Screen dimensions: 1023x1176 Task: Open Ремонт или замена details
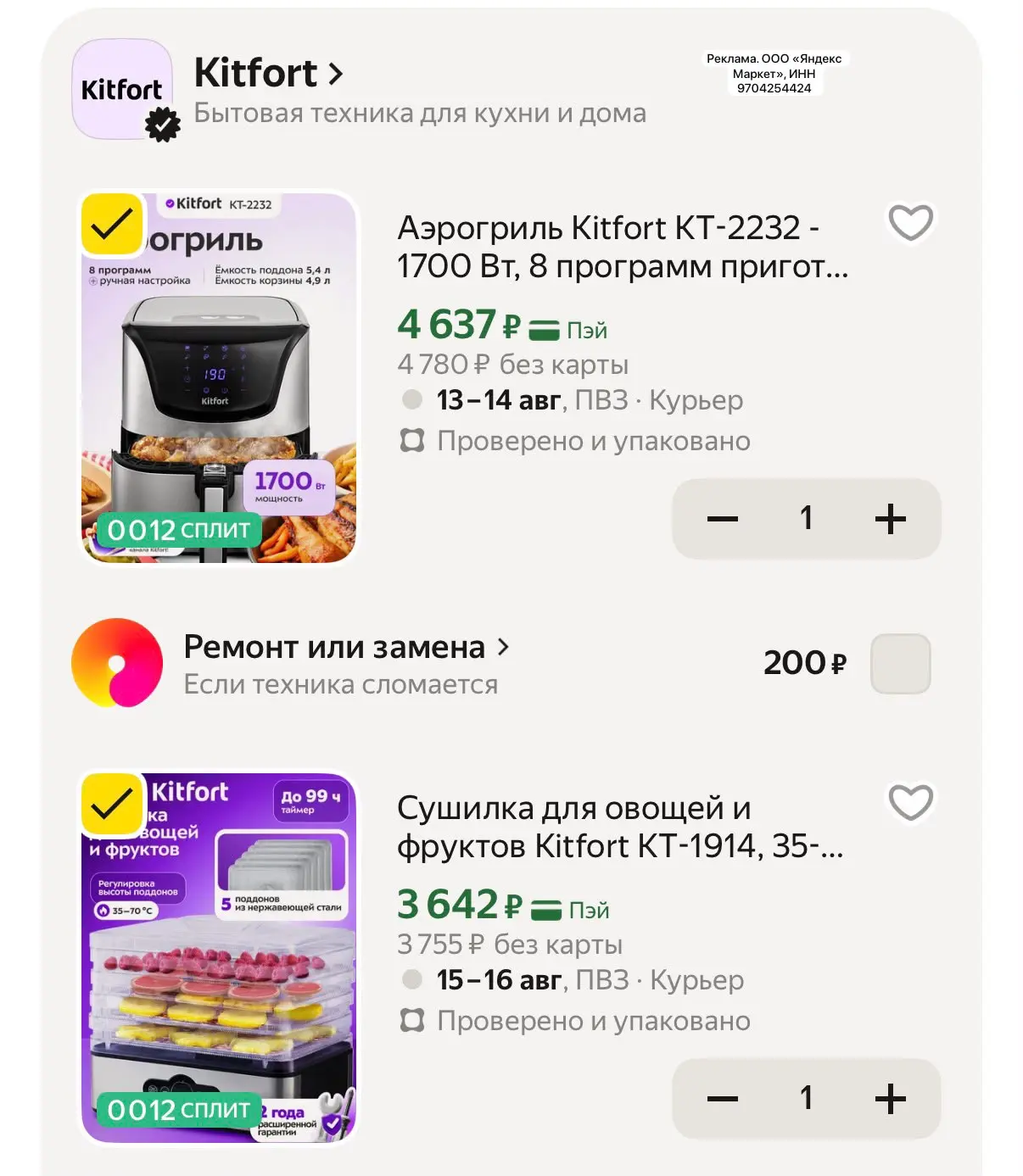pyautogui.click(x=346, y=647)
